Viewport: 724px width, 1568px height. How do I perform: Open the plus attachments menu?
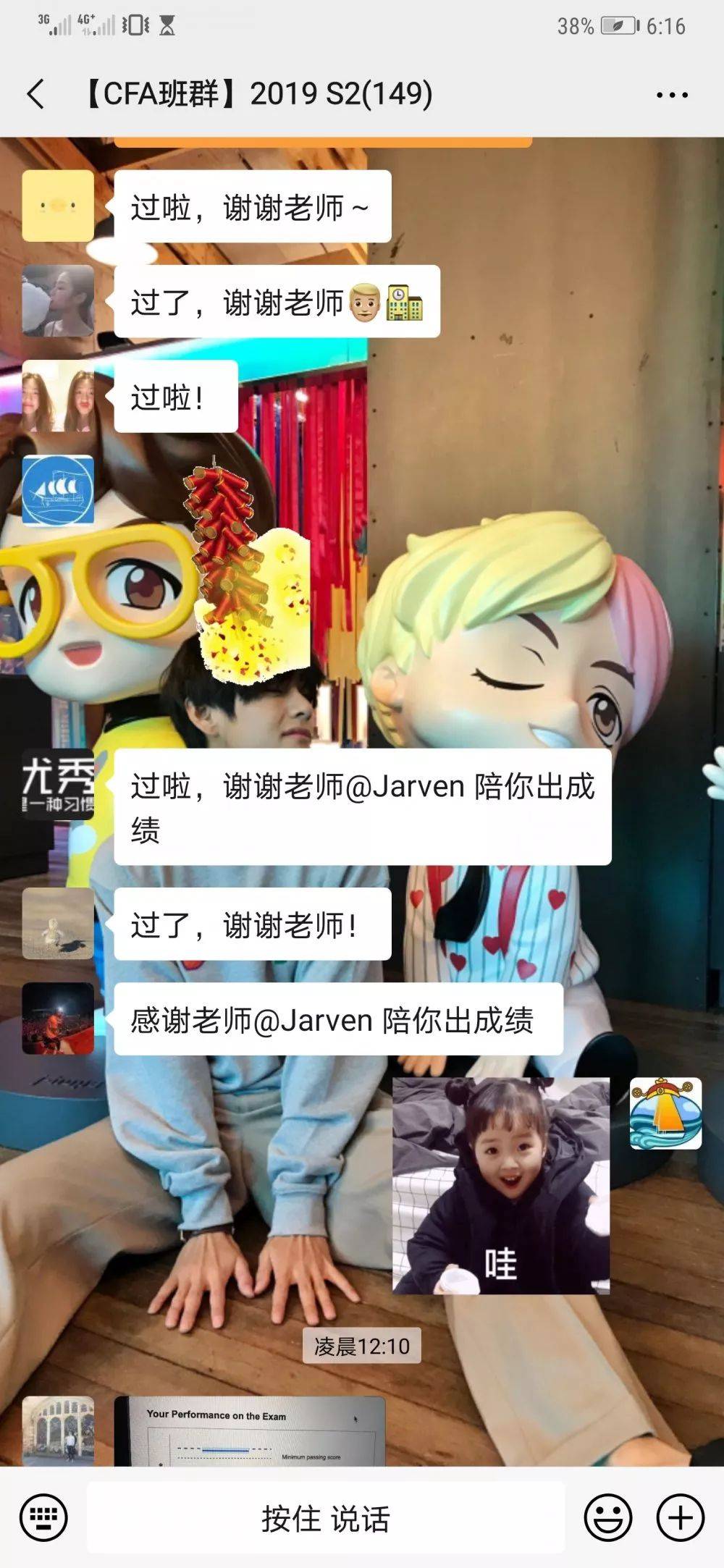680,1517
